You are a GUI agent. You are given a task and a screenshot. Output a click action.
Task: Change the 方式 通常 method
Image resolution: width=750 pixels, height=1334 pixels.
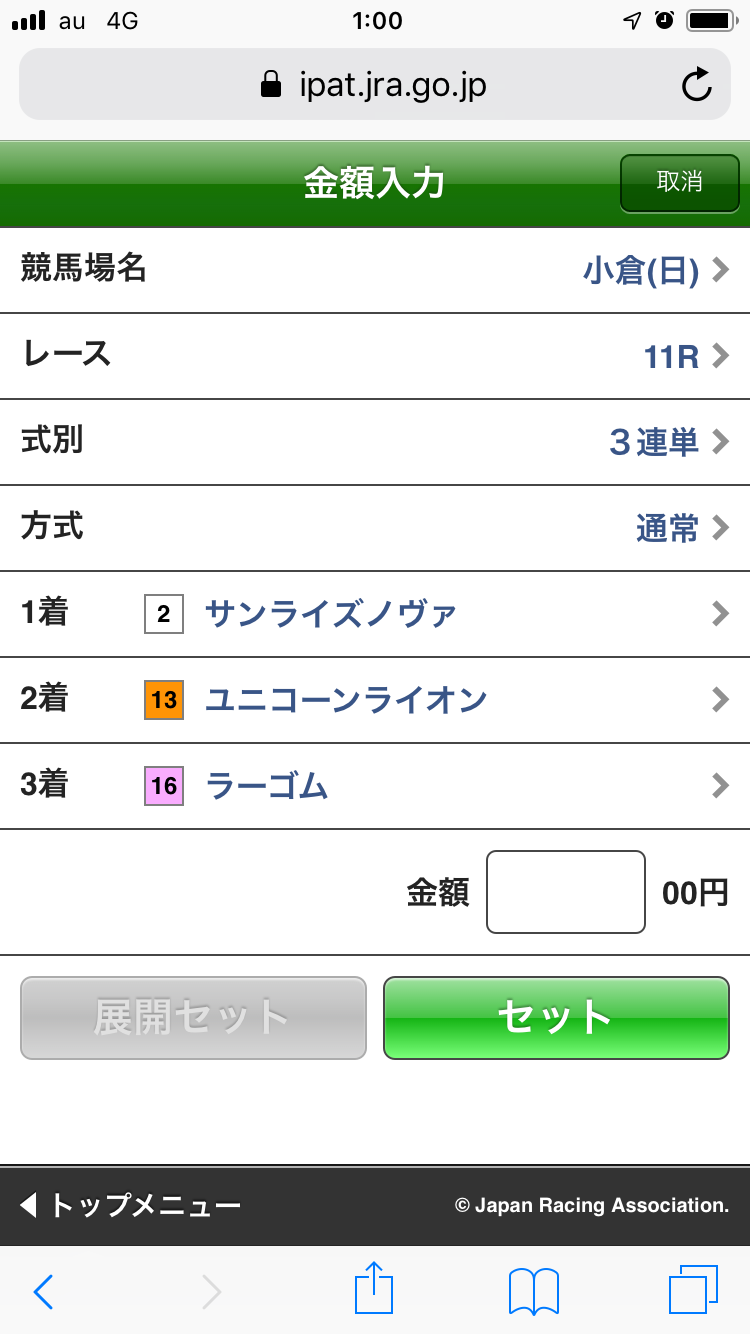(375, 528)
